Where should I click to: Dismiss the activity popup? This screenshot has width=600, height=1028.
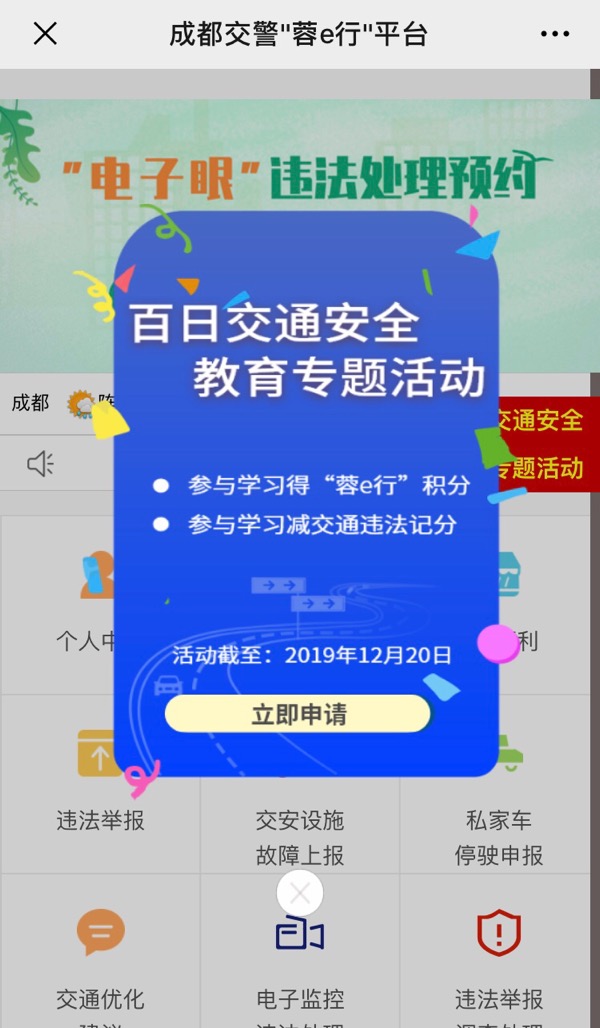point(300,893)
